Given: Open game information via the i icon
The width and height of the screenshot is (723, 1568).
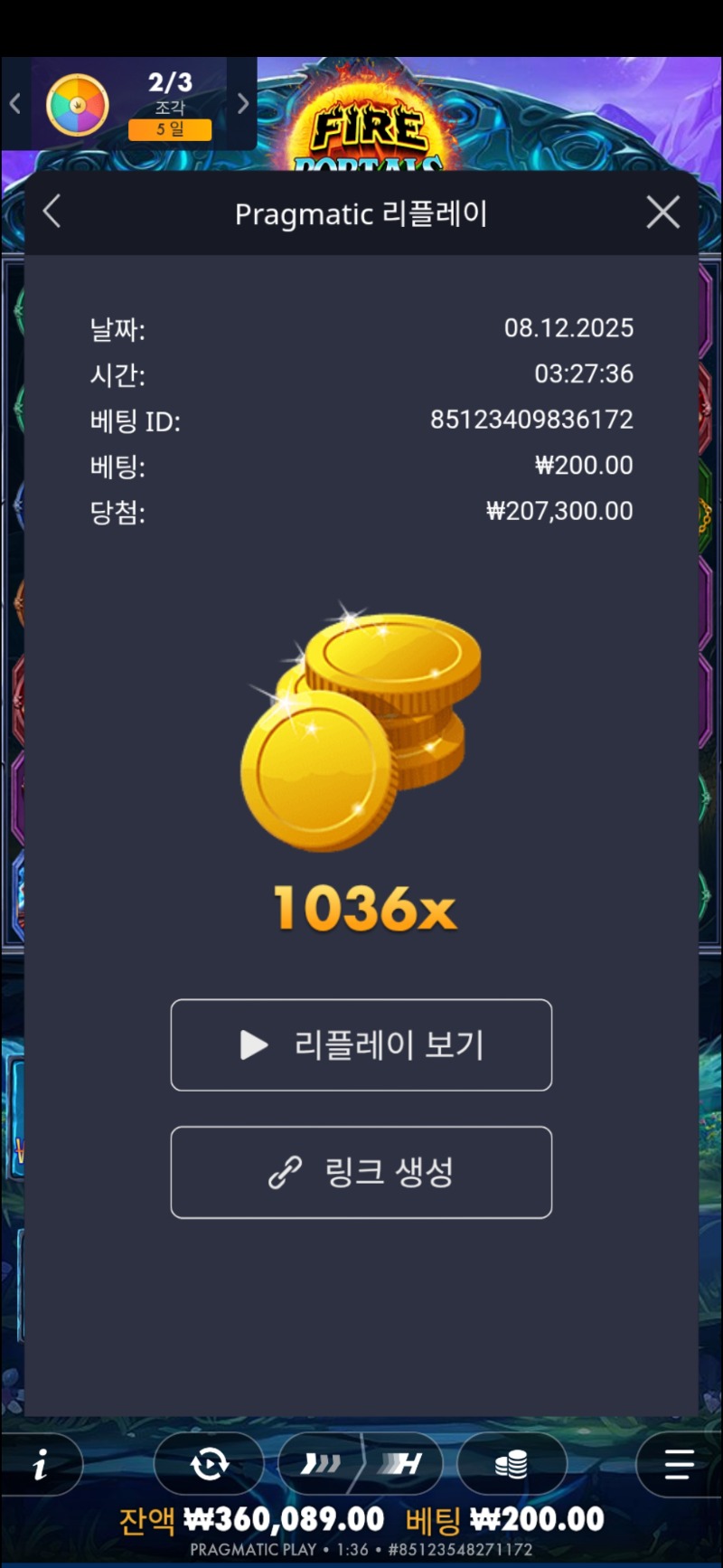Looking at the screenshot, I should (41, 1463).
